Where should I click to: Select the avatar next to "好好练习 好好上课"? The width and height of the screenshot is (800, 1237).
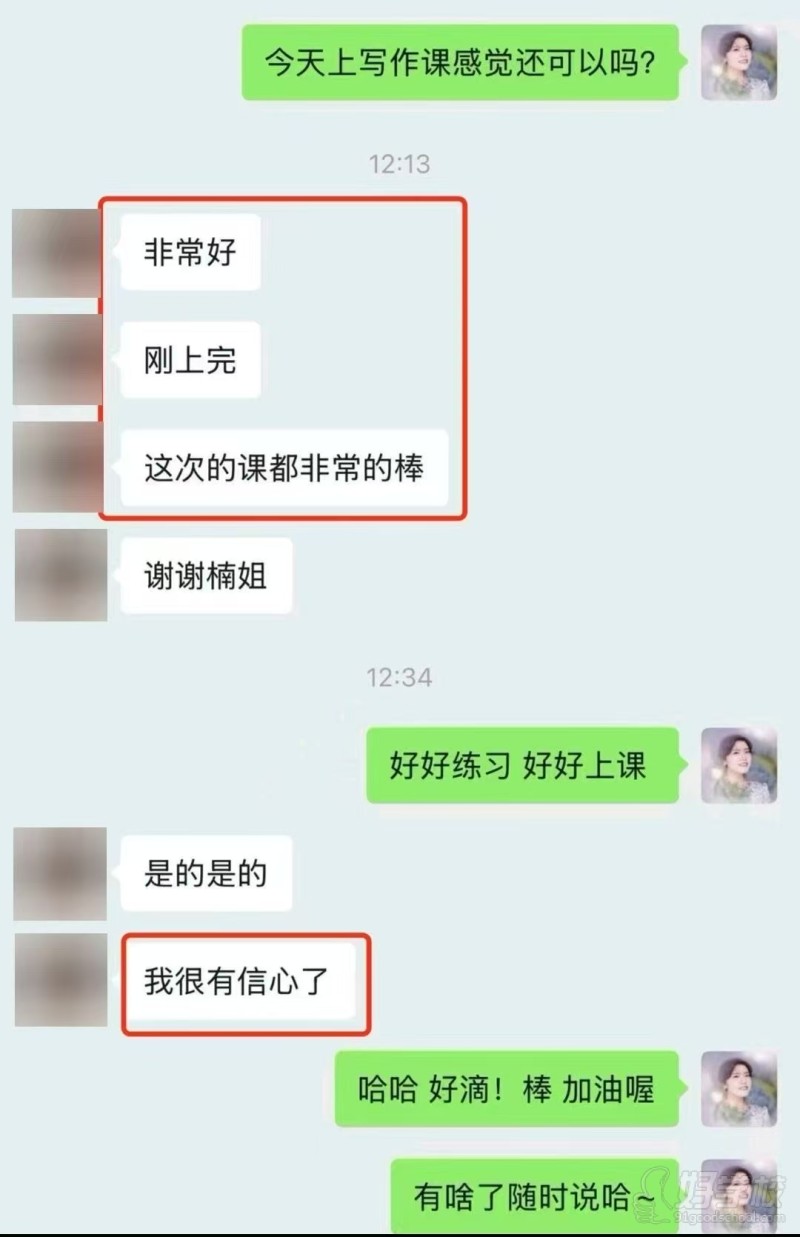(x=740, y=765)
